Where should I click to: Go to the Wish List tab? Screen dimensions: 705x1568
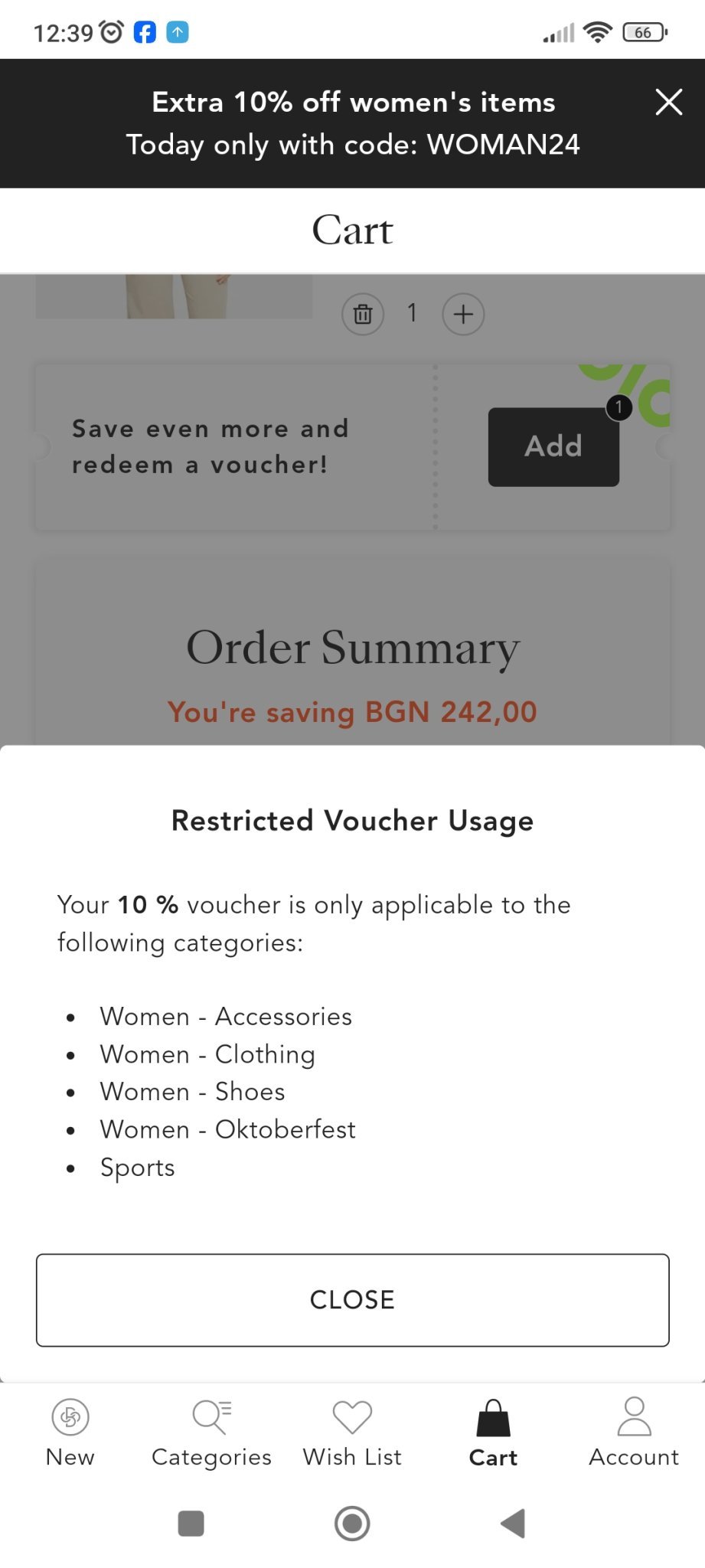point(352,1432)
